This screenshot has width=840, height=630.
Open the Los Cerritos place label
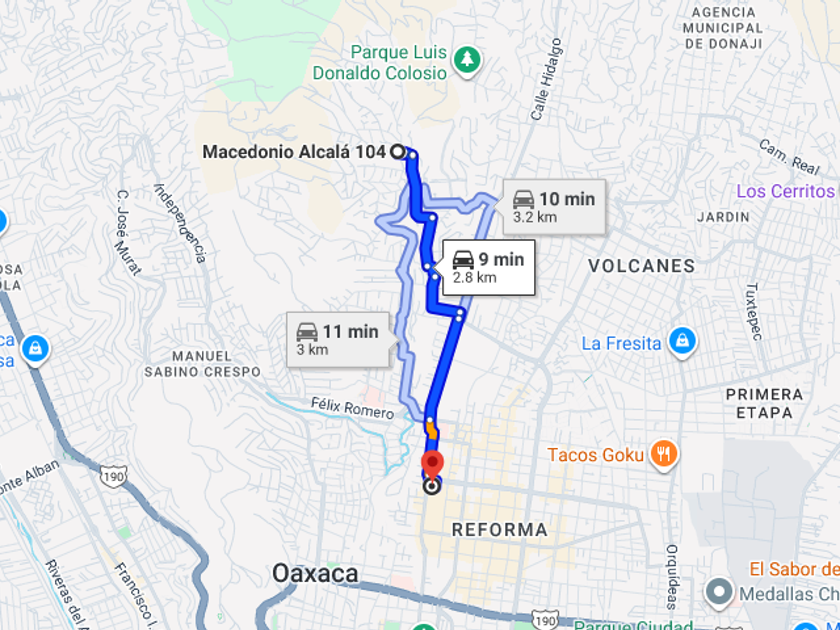click(x=785, y=191)
